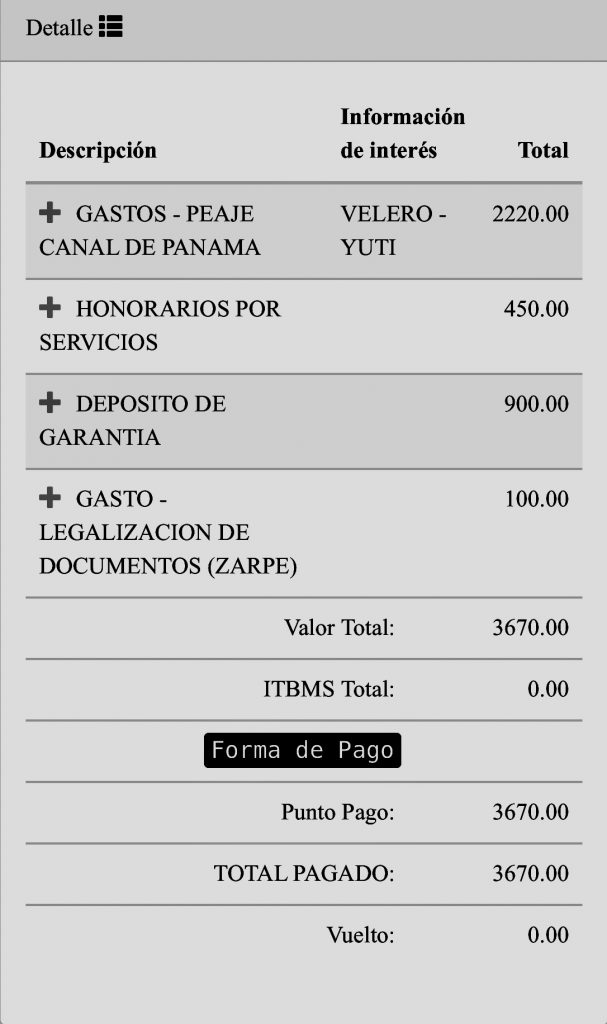
Task: Expand the HONORARIOS POR SERVICIOS row
Action: tap(50, 308)
